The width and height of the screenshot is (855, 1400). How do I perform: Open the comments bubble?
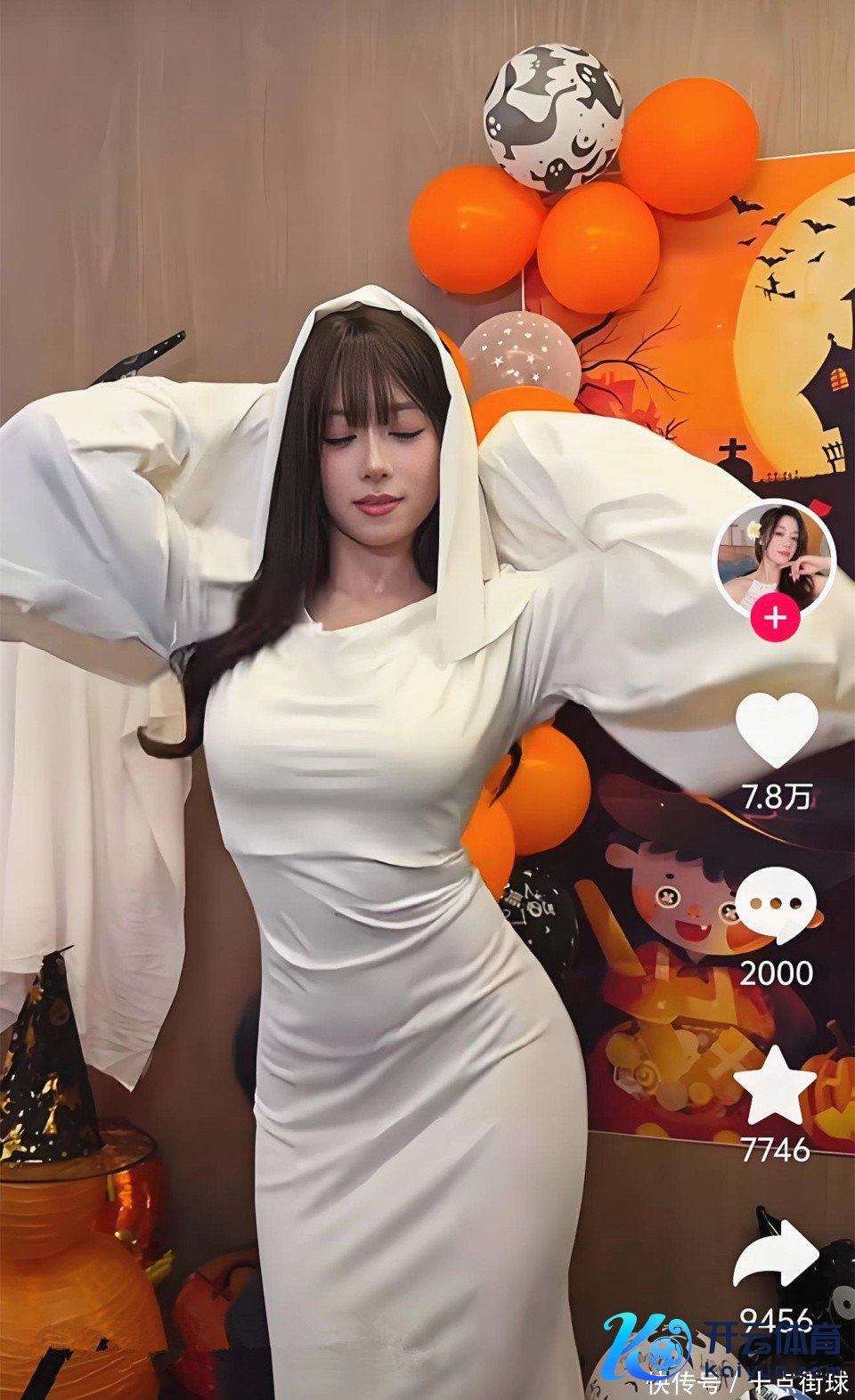coord(778,904)
